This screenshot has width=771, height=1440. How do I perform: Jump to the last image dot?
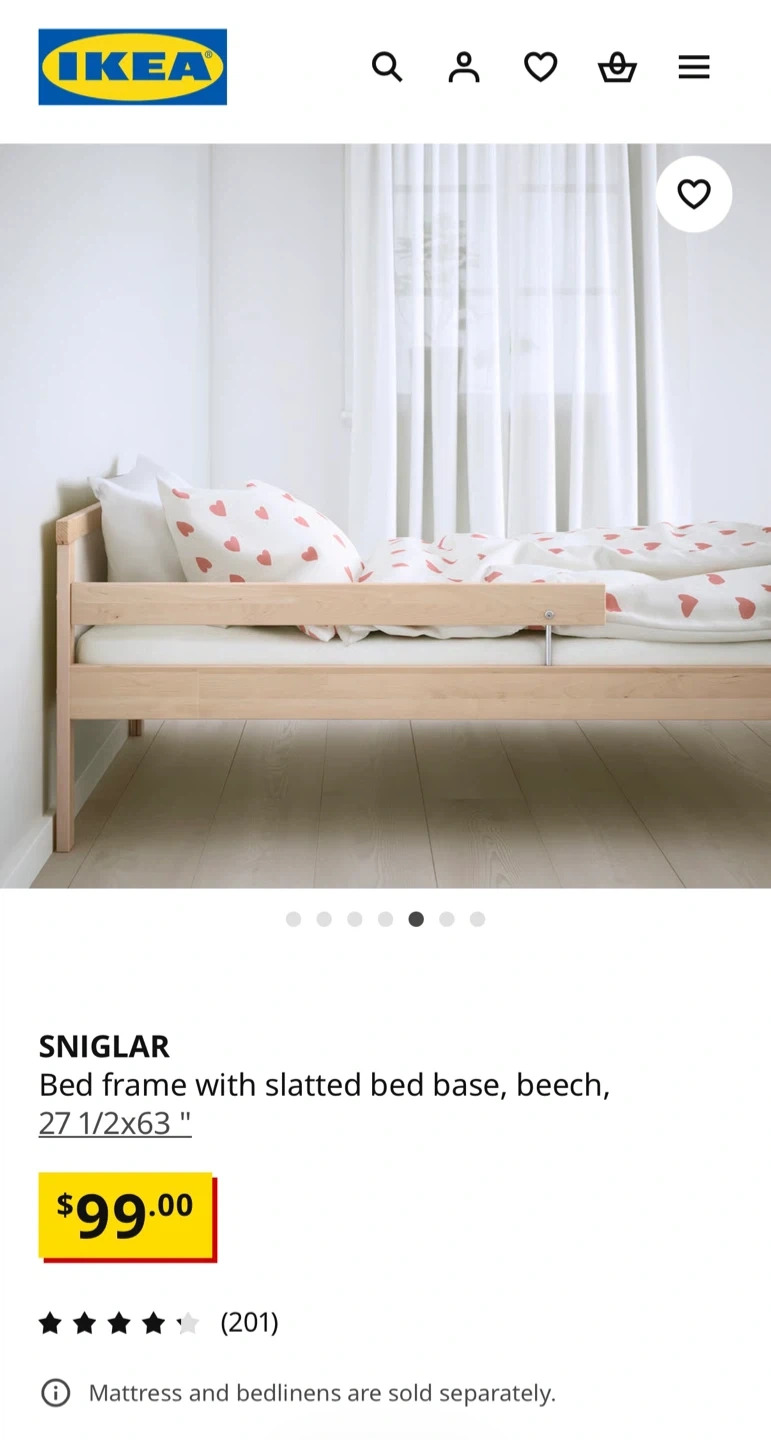click(x=478, y=919)
